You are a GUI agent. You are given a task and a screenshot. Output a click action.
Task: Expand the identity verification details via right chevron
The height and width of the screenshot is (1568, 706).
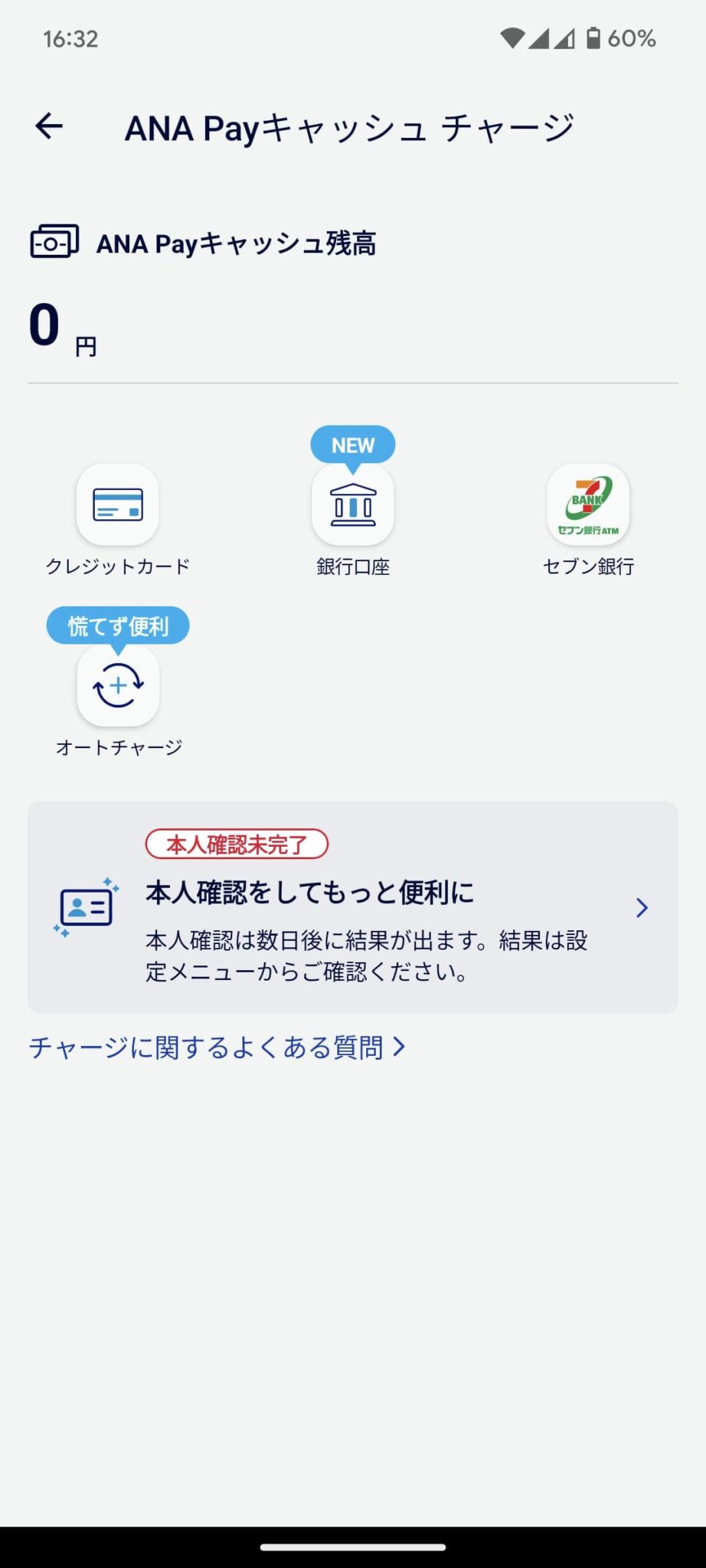[643, 908]
